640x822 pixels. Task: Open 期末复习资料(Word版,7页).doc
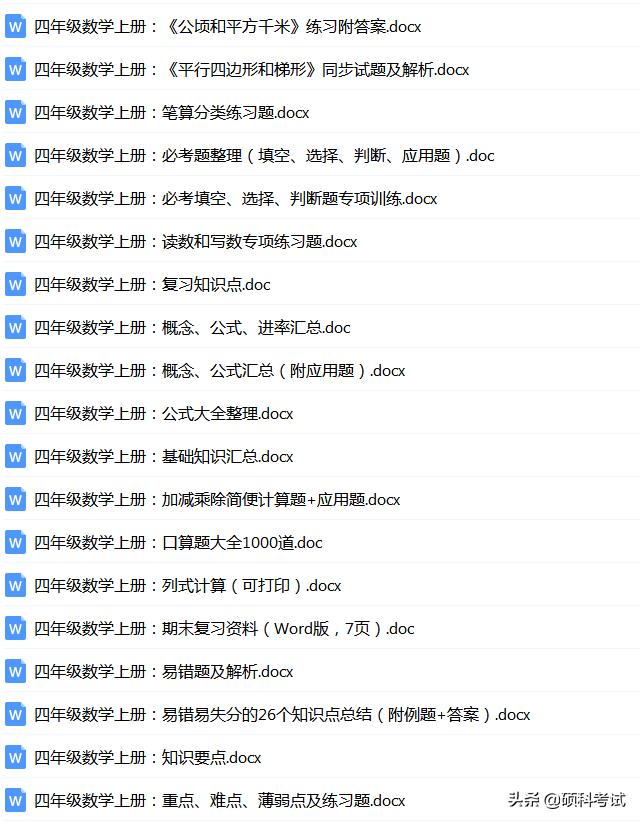pyautogui.click(x=224, y=629)
